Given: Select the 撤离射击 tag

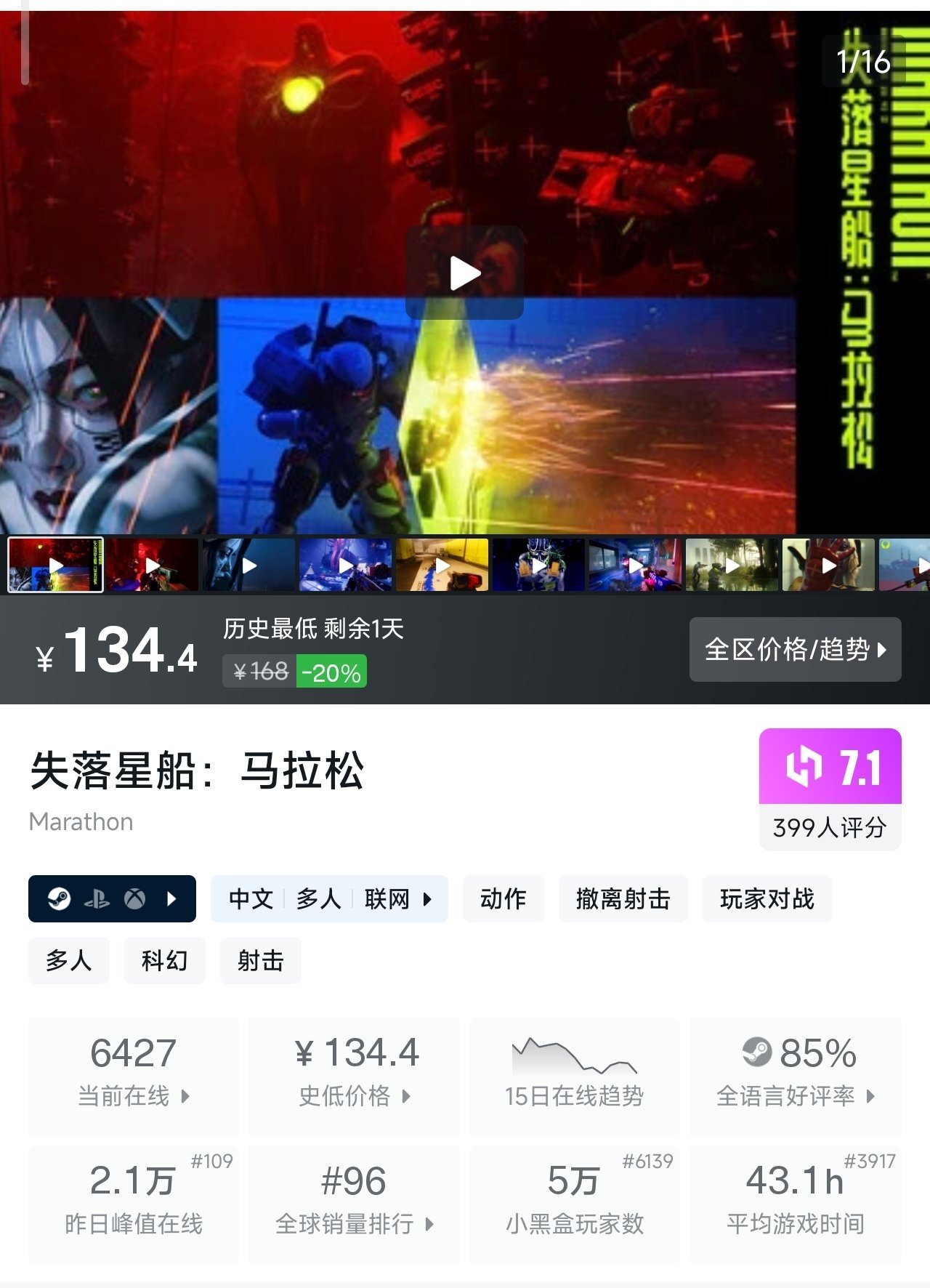Looking at the screenshot, I should (623, 899).
